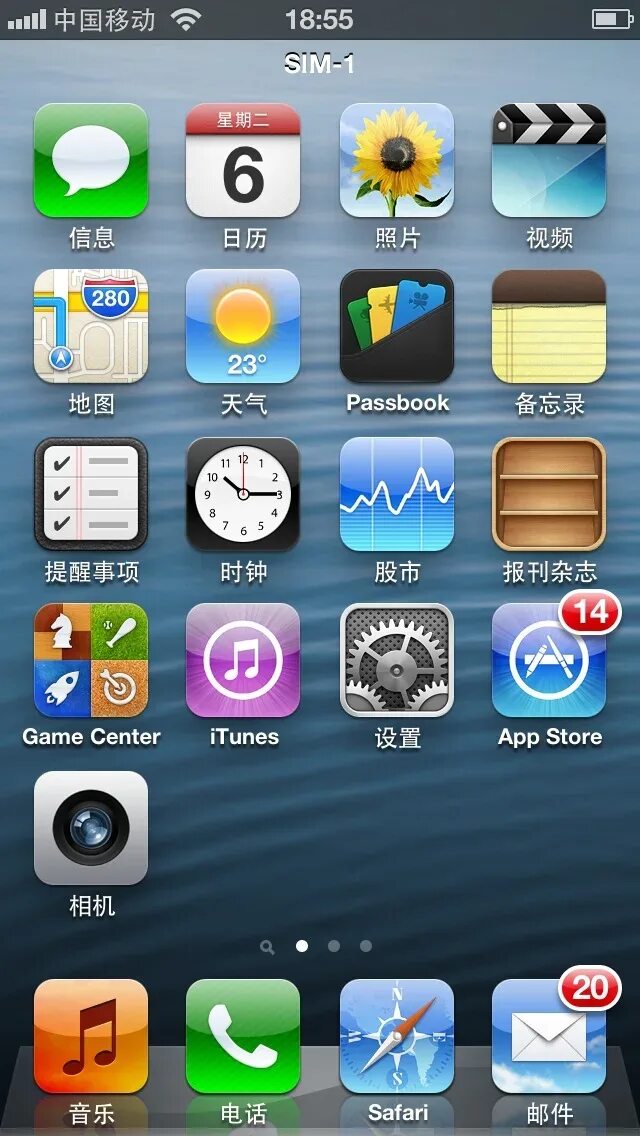Launch the 日历 calendar app
The image size is (640, 1136).
pyautogui.click(x=243, y=161)
